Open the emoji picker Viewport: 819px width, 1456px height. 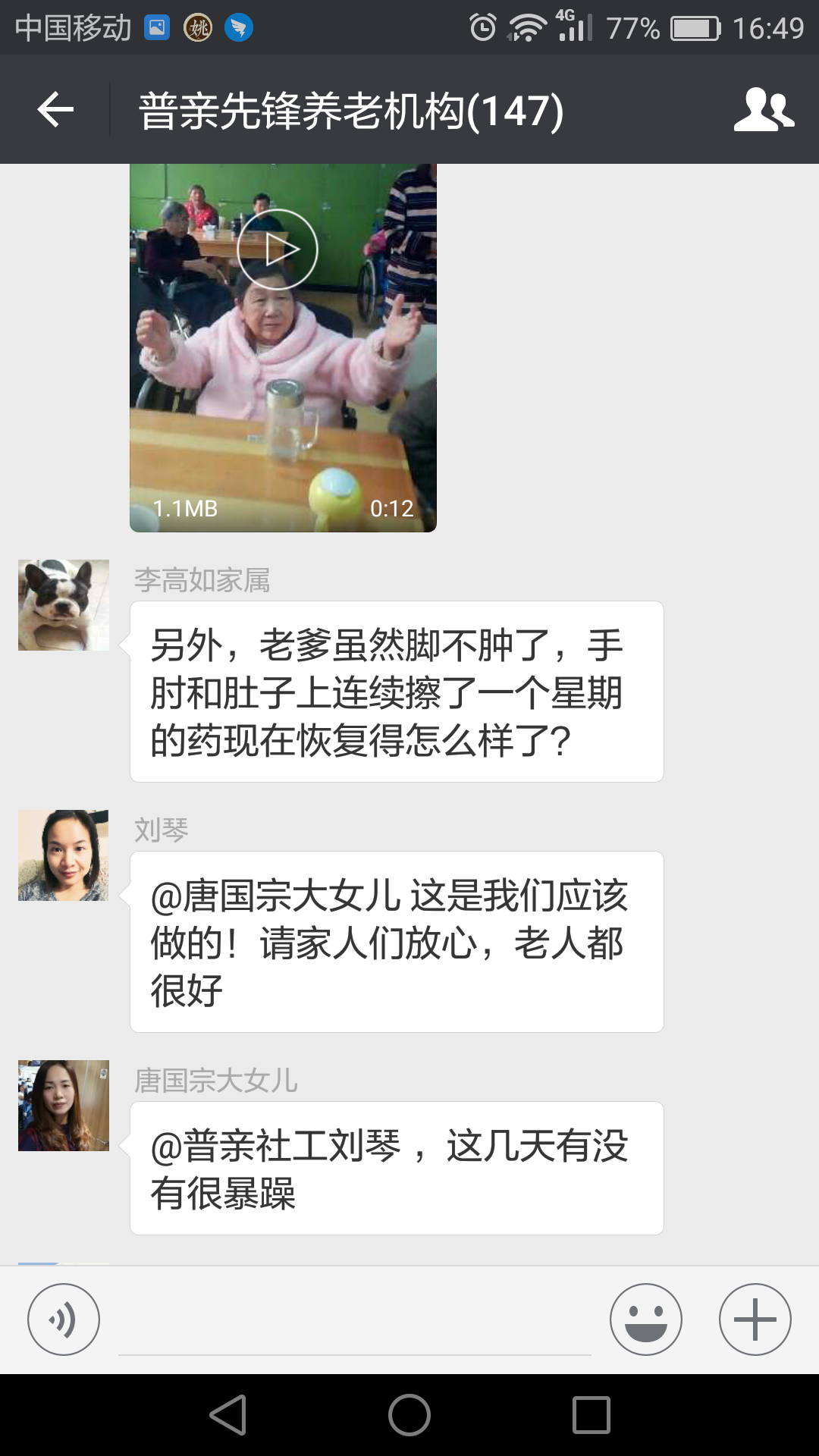click(x=646, y=1319)
